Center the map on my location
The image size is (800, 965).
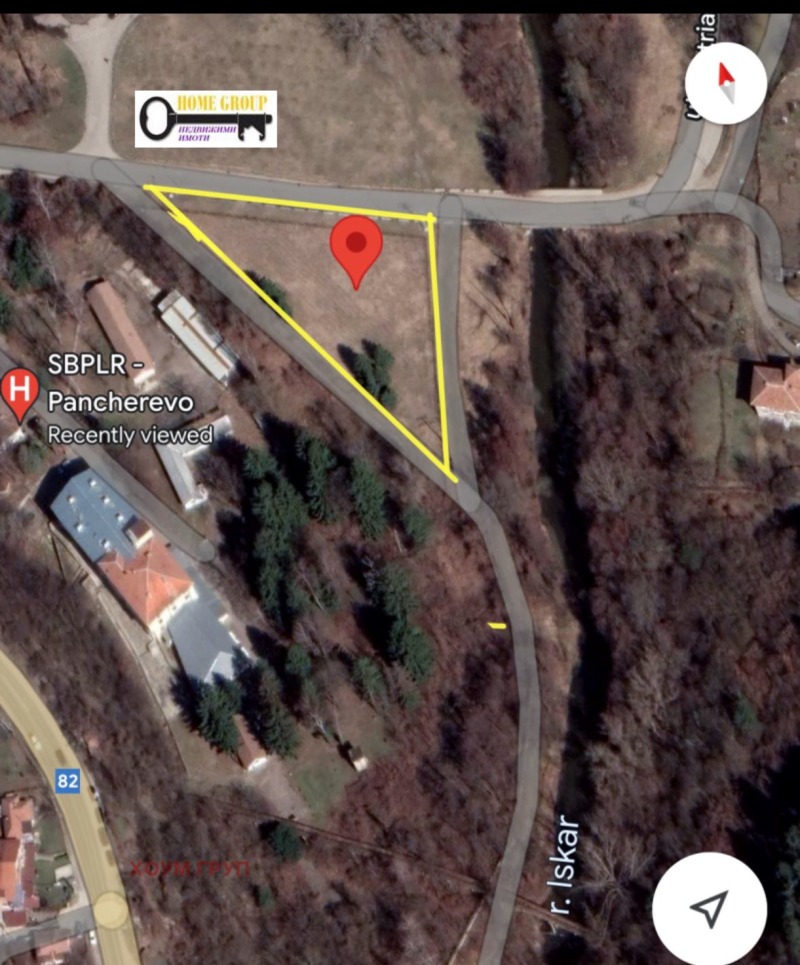coord(709,908)
